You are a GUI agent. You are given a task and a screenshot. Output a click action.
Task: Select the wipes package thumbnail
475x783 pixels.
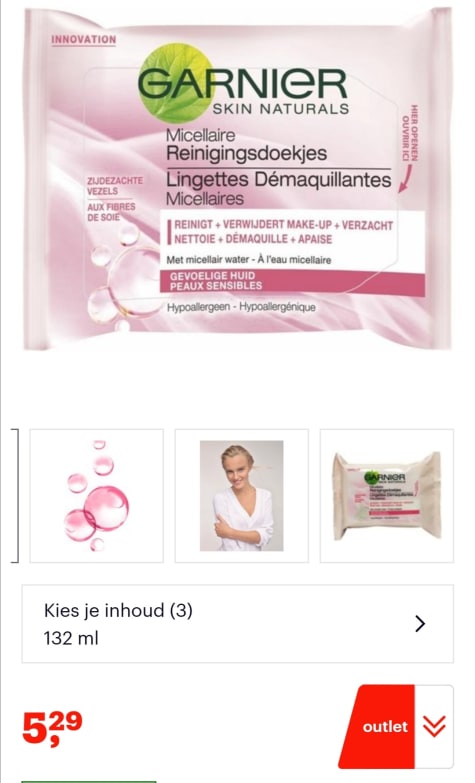(x=387, y=495)
